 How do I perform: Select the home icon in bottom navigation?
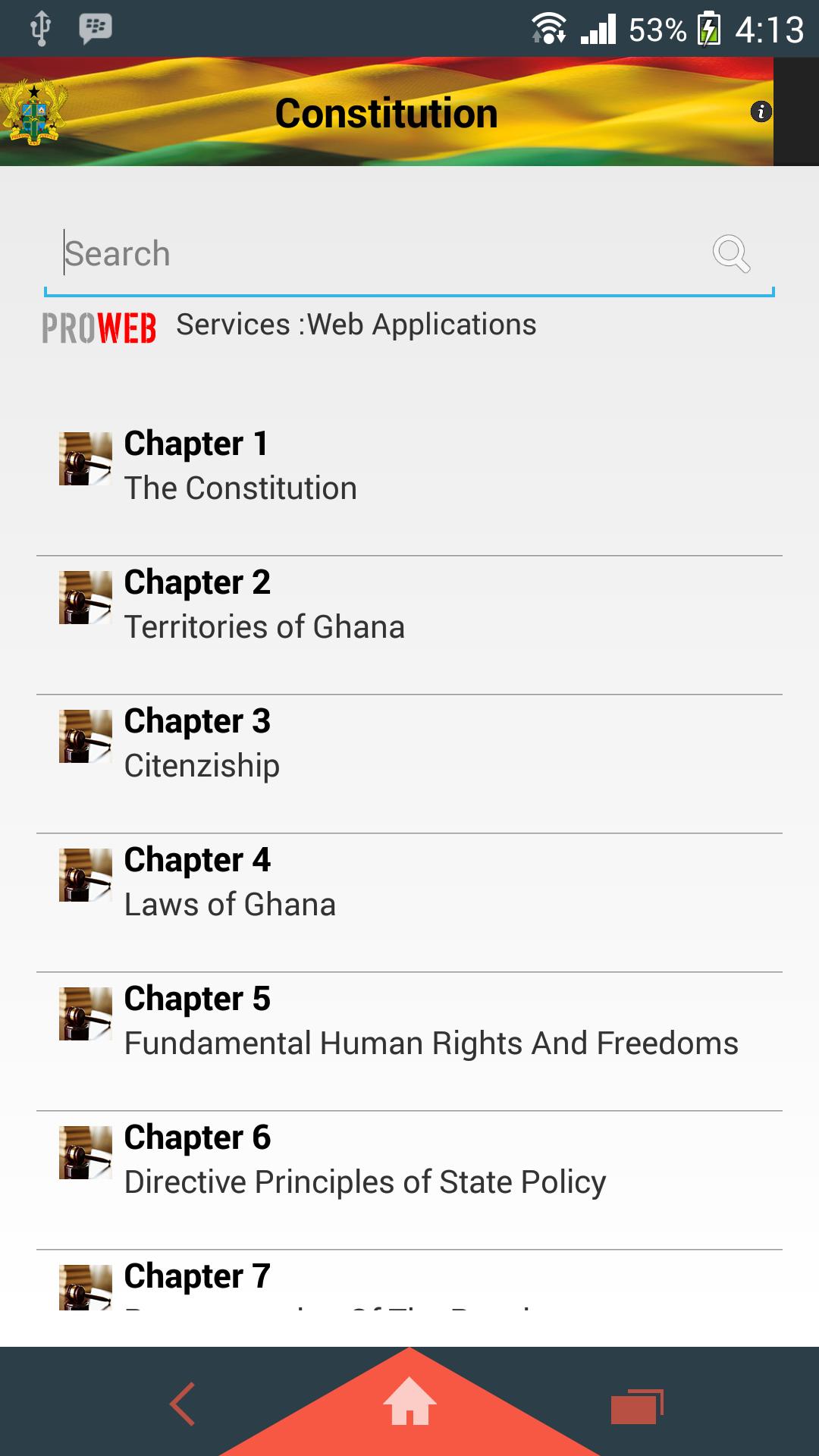tap(409, 1401)
